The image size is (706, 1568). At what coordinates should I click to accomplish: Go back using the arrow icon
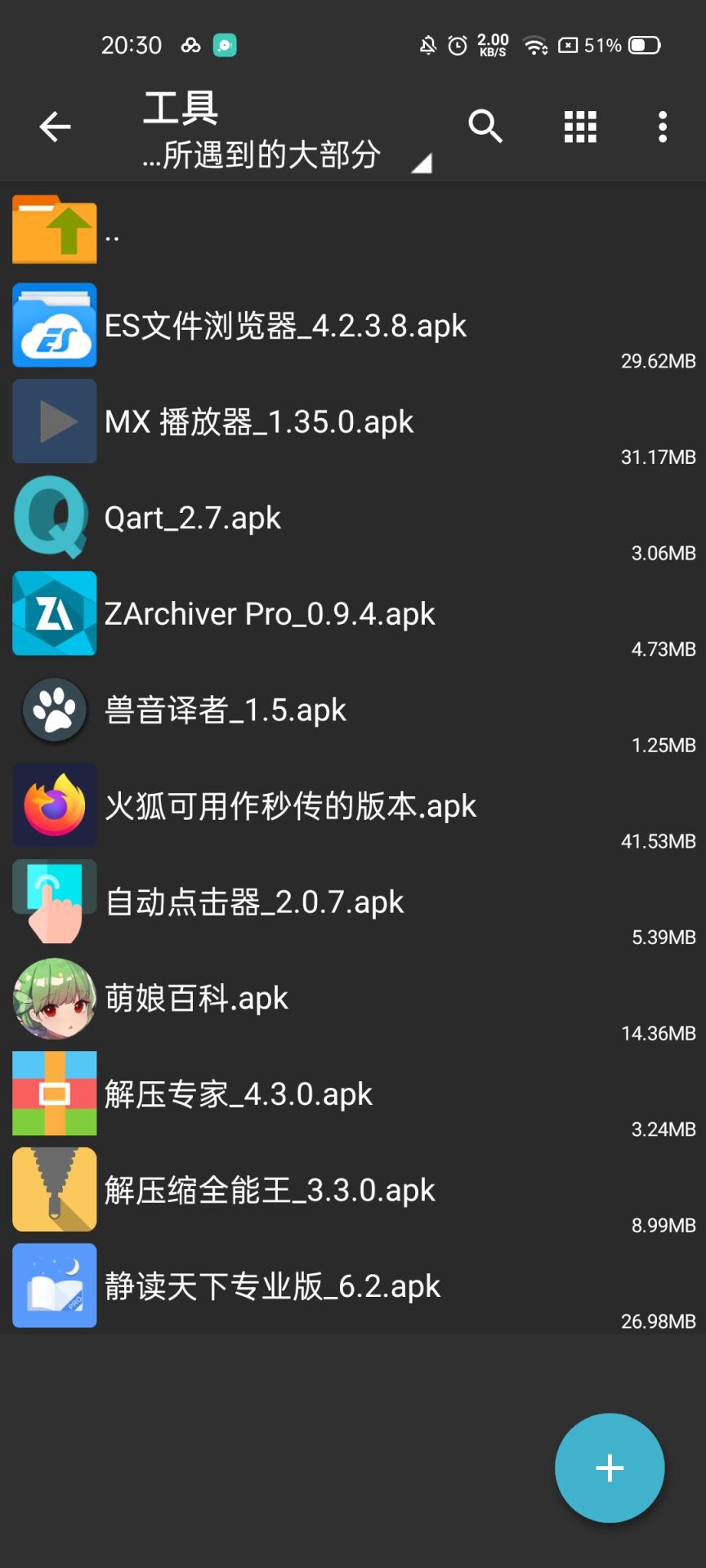point(56,127)
